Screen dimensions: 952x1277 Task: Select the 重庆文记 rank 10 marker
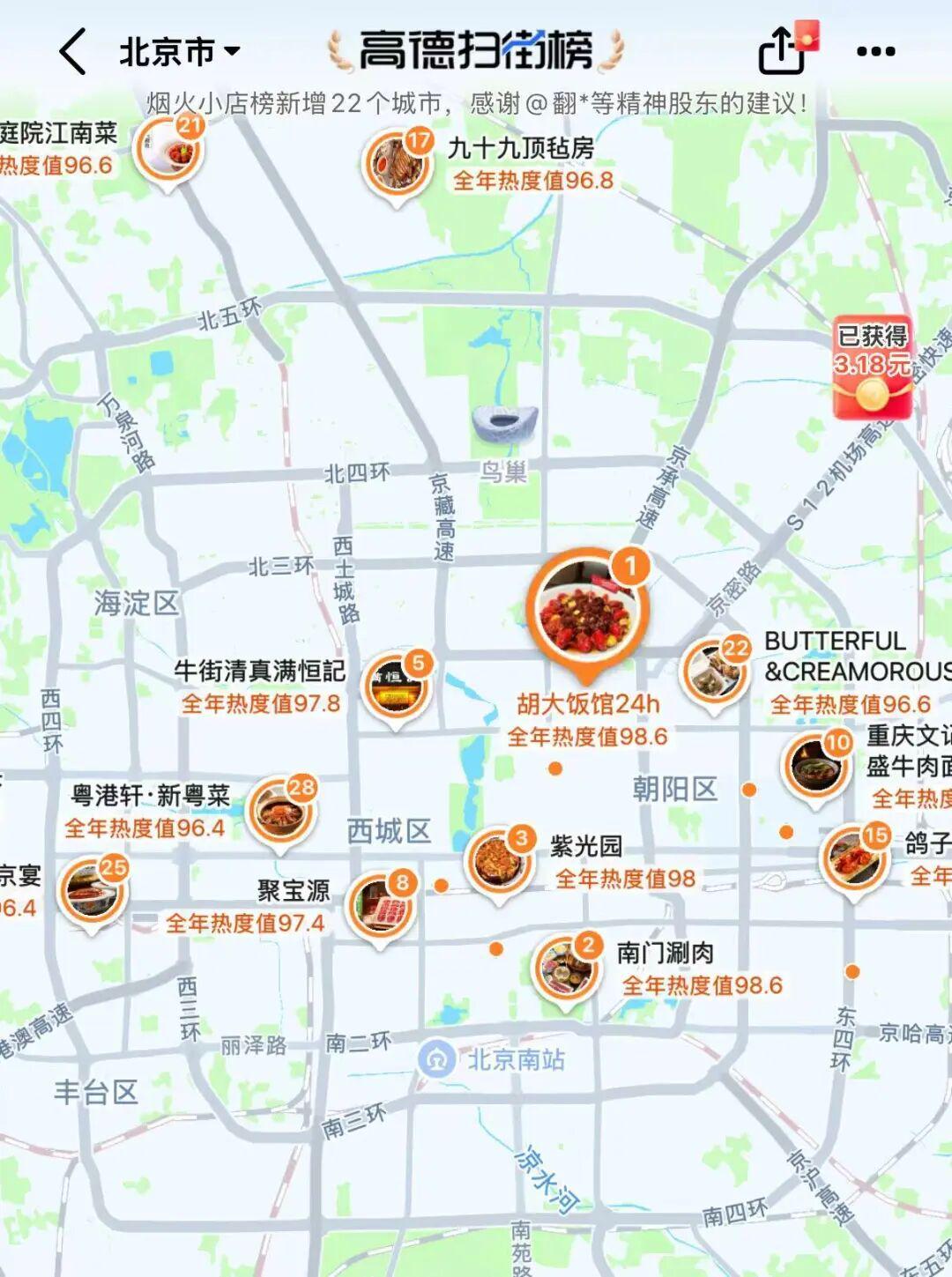coord(814,766)
